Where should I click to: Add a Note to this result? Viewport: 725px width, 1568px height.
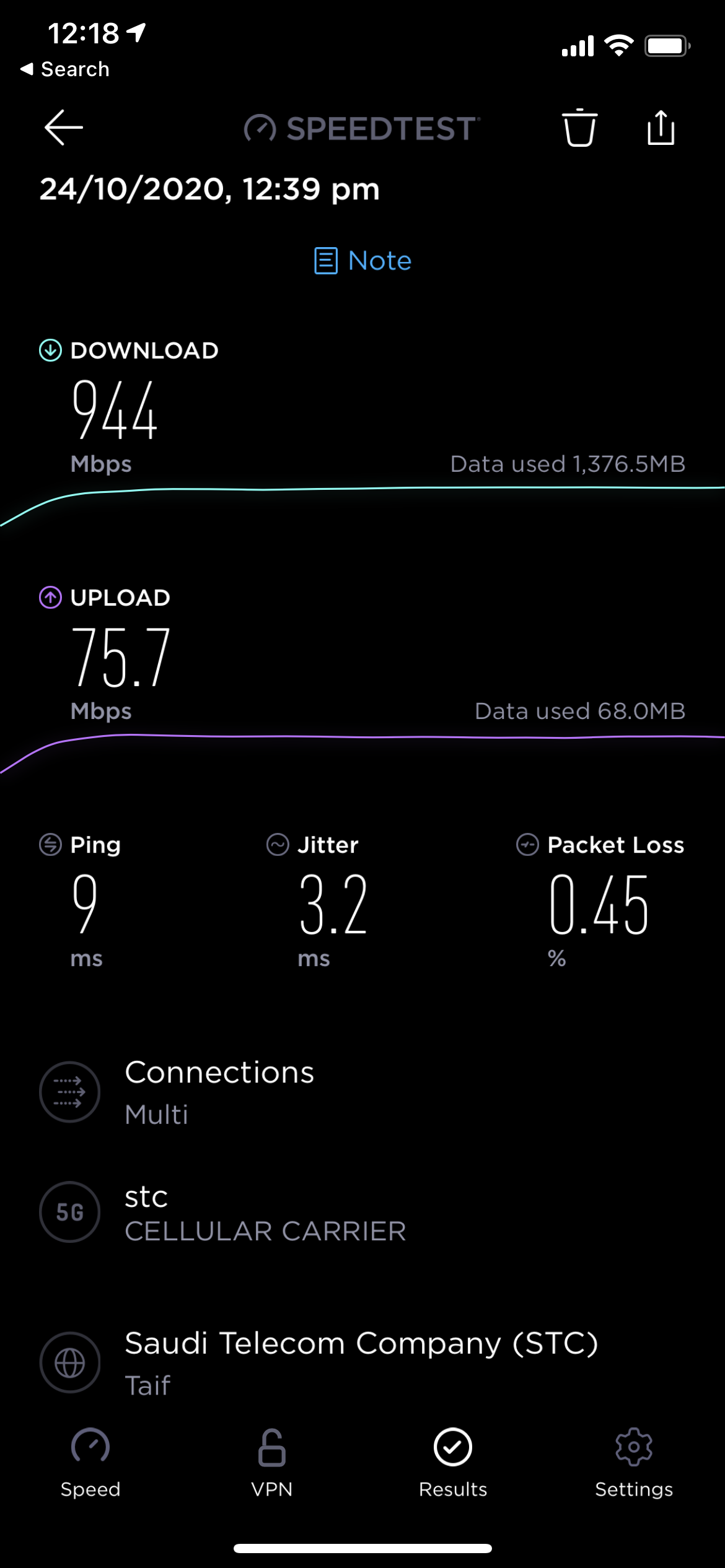point(363,261)
